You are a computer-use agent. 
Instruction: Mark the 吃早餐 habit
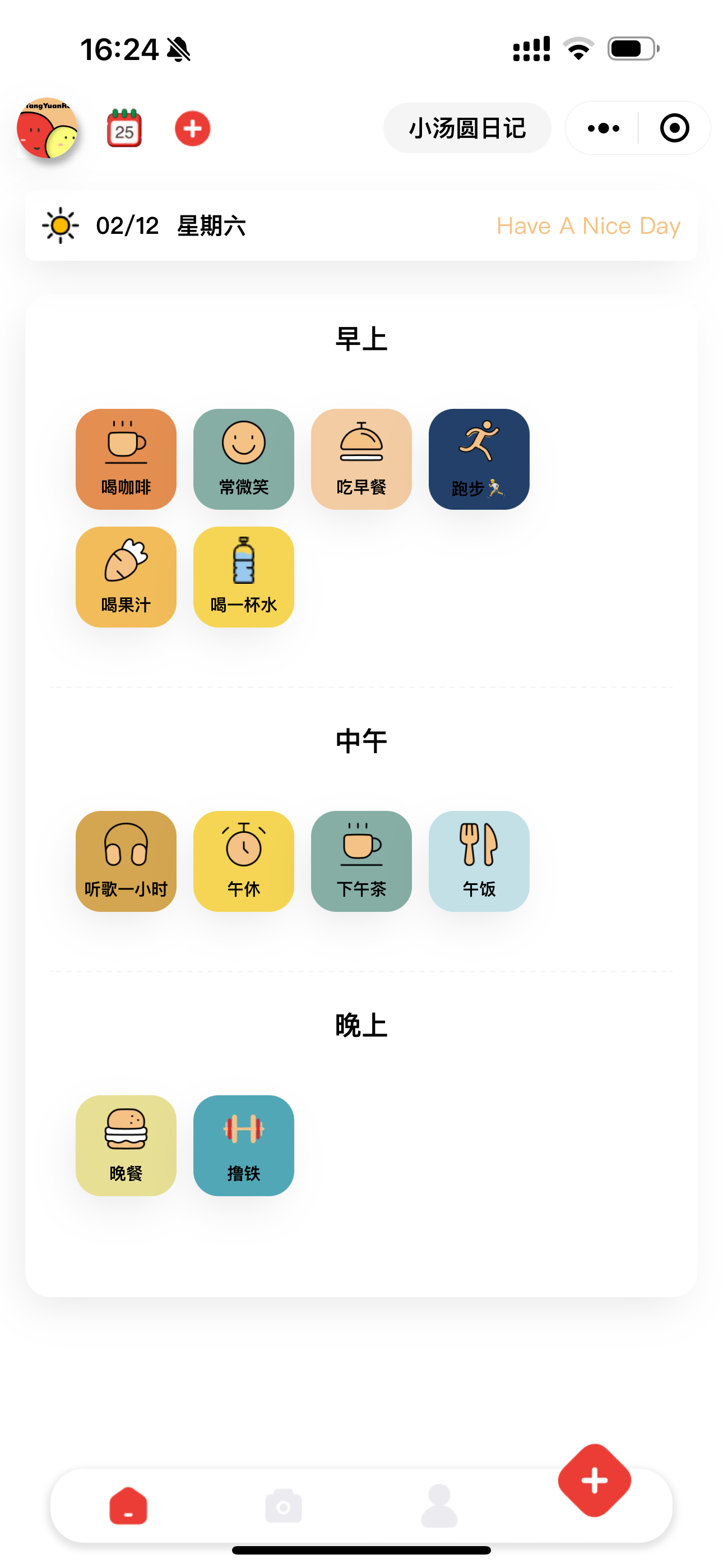point(361,459)
